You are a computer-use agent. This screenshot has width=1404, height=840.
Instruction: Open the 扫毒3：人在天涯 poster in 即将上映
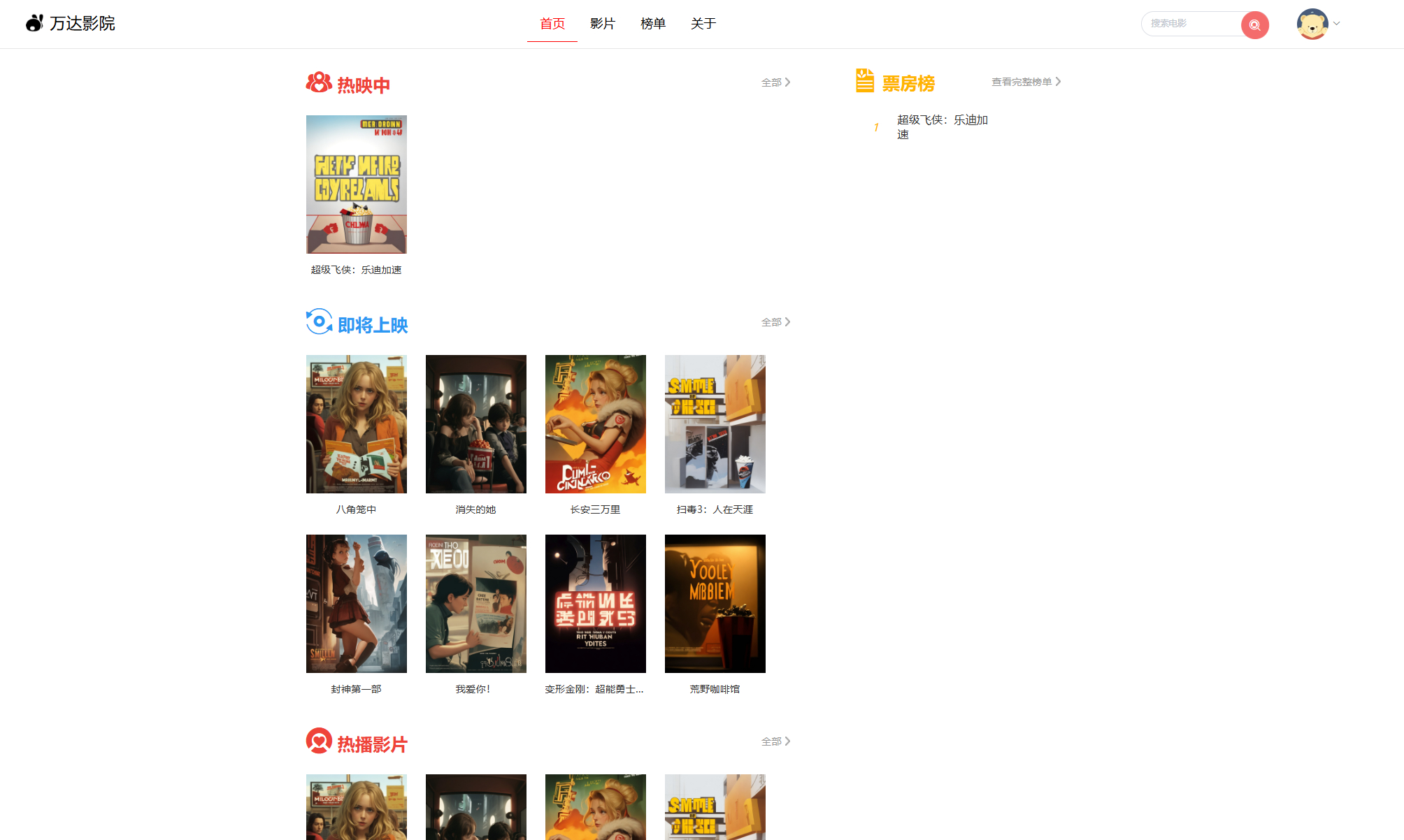tap(715, 424)
